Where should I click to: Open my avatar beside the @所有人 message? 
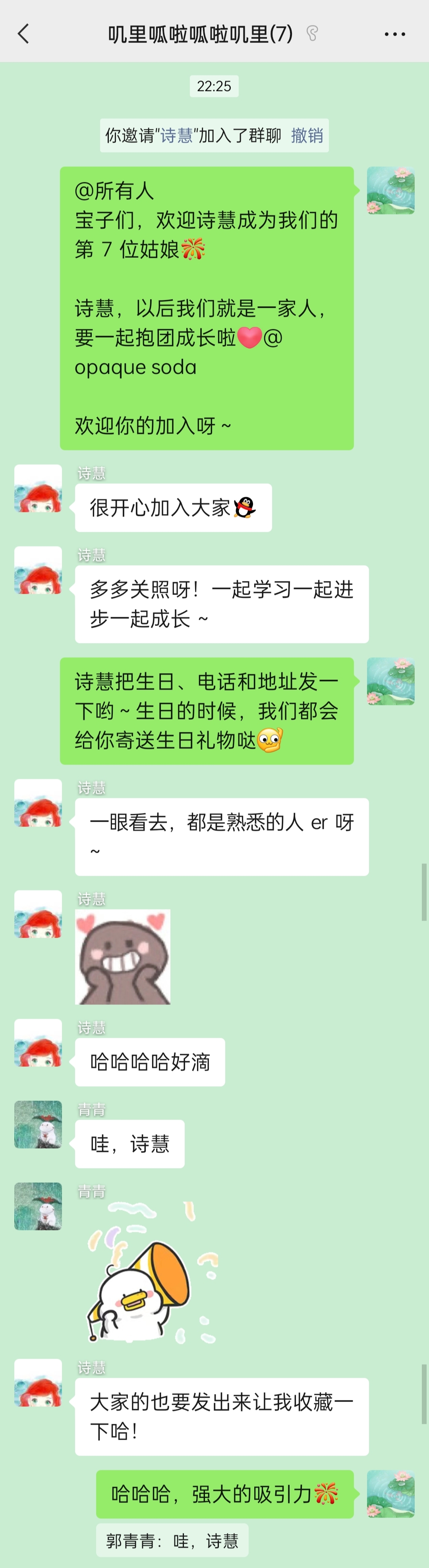390,191
